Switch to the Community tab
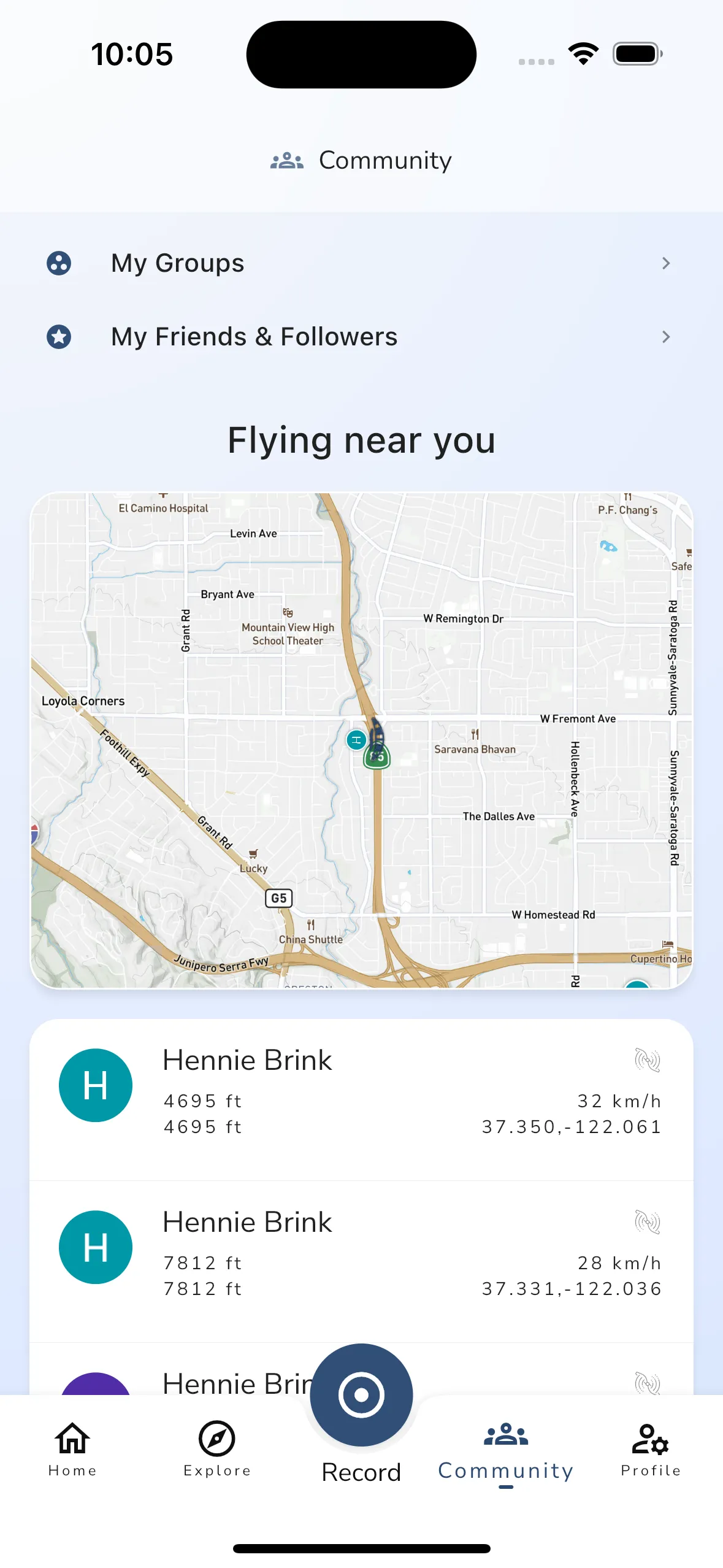 click(505, 1441)
